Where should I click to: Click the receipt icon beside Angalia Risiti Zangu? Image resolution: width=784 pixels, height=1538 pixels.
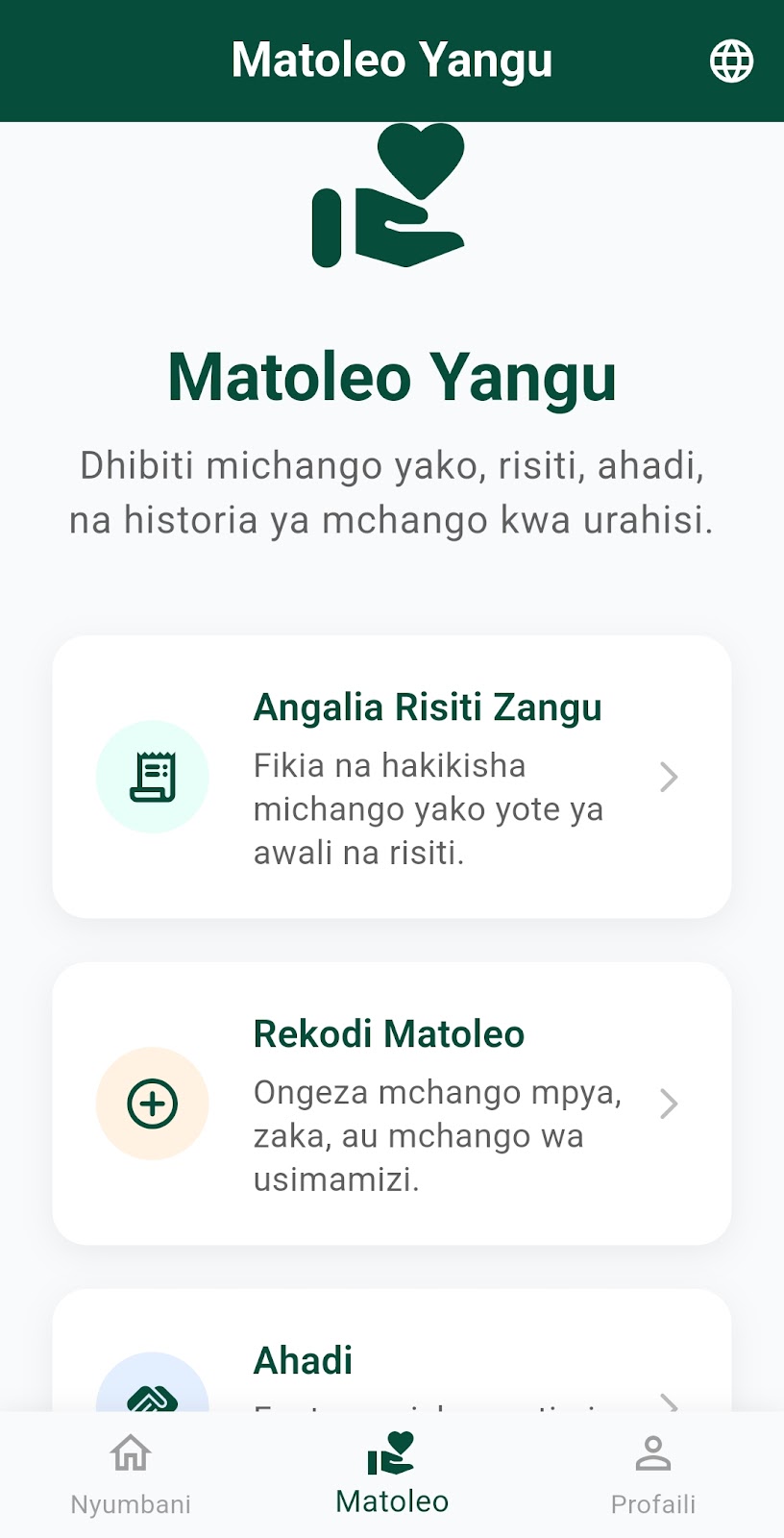(152, 776)
